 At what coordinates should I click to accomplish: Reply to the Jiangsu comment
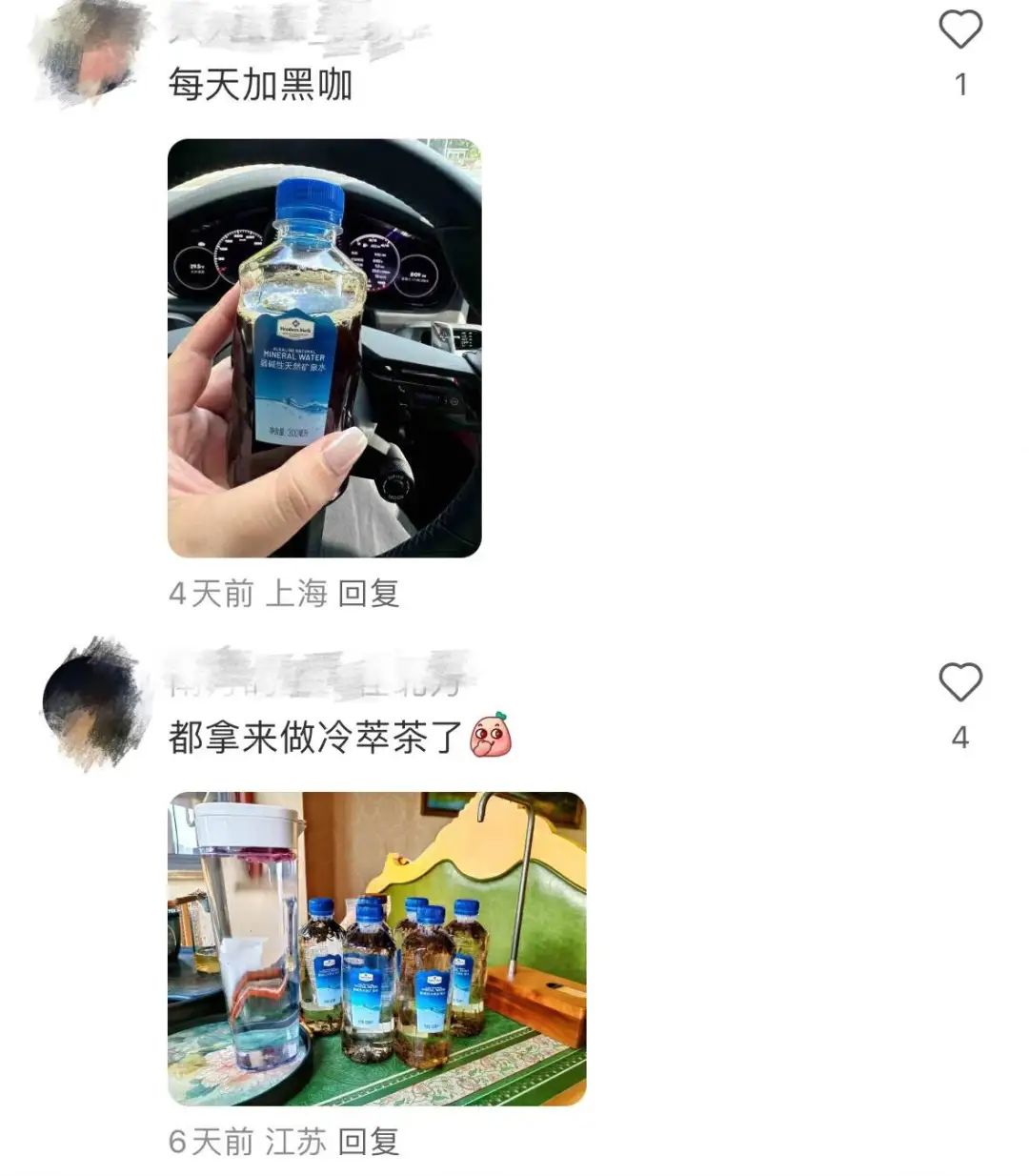click(369, 1141)
